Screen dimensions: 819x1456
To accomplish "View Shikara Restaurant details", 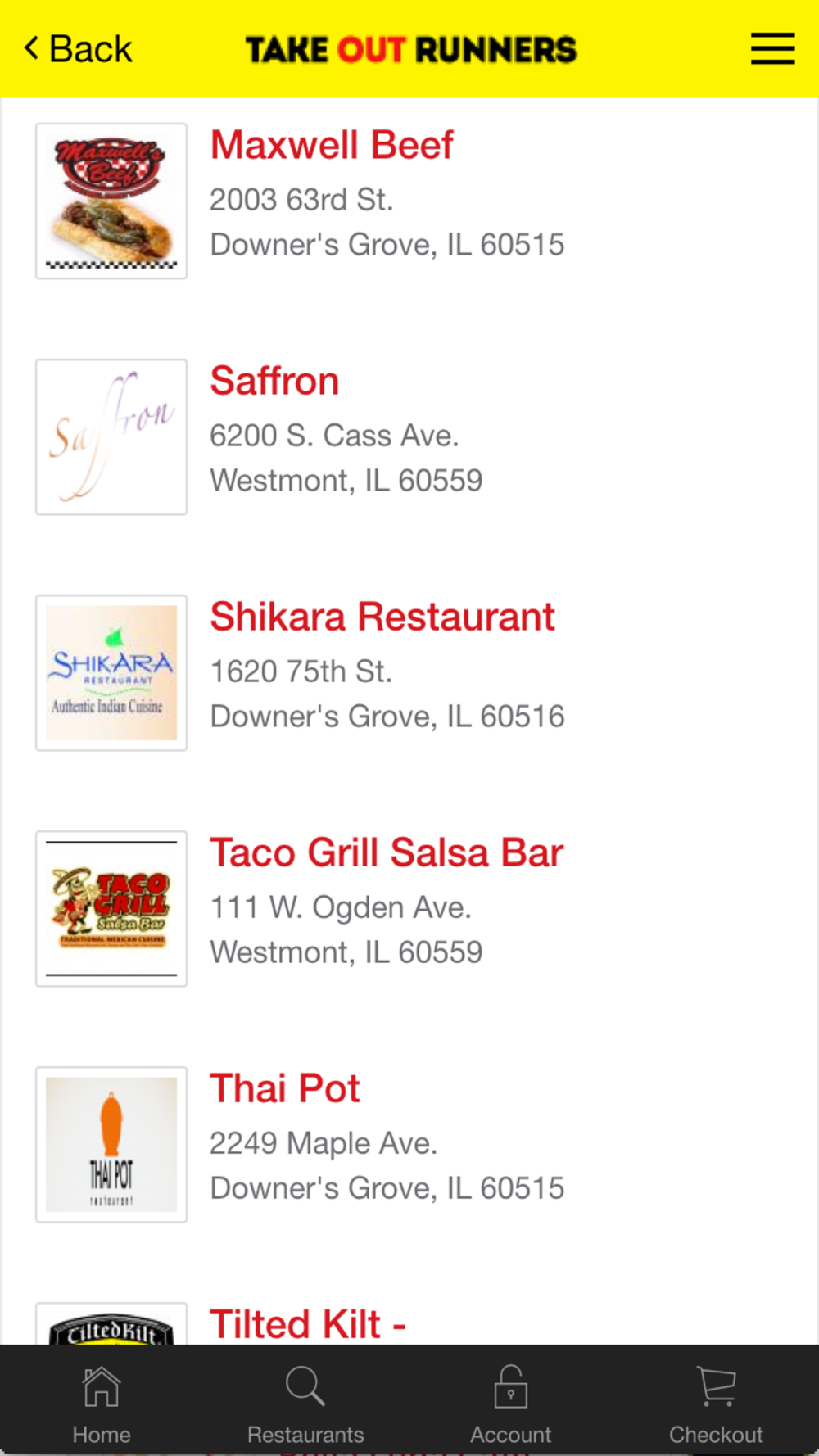I will click(382, 617).
